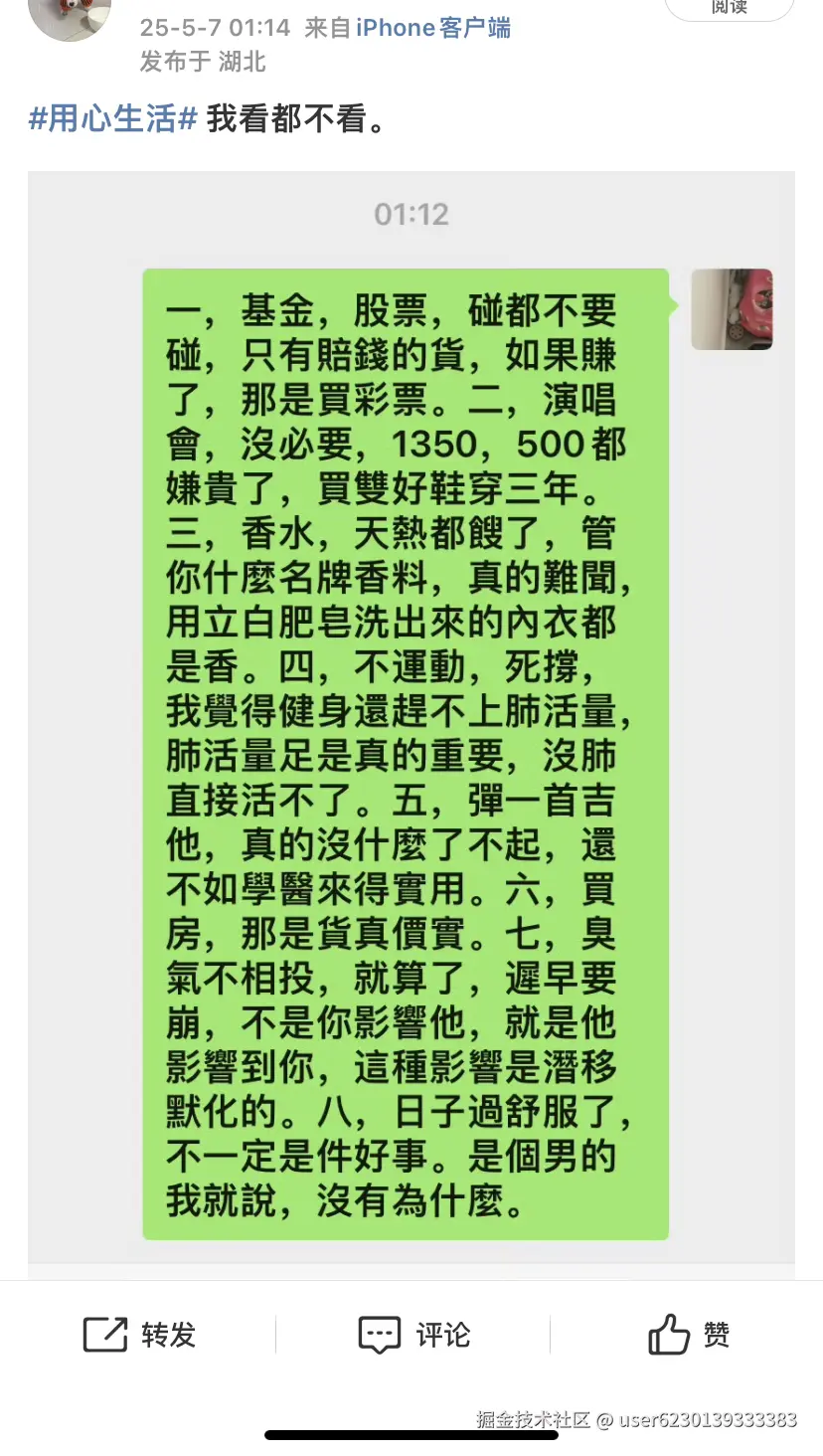This screenshot has width=823, height=1456.
Task: Tap the 赞 thumbs-up icon to like
Action: [x=668, y=1336]
